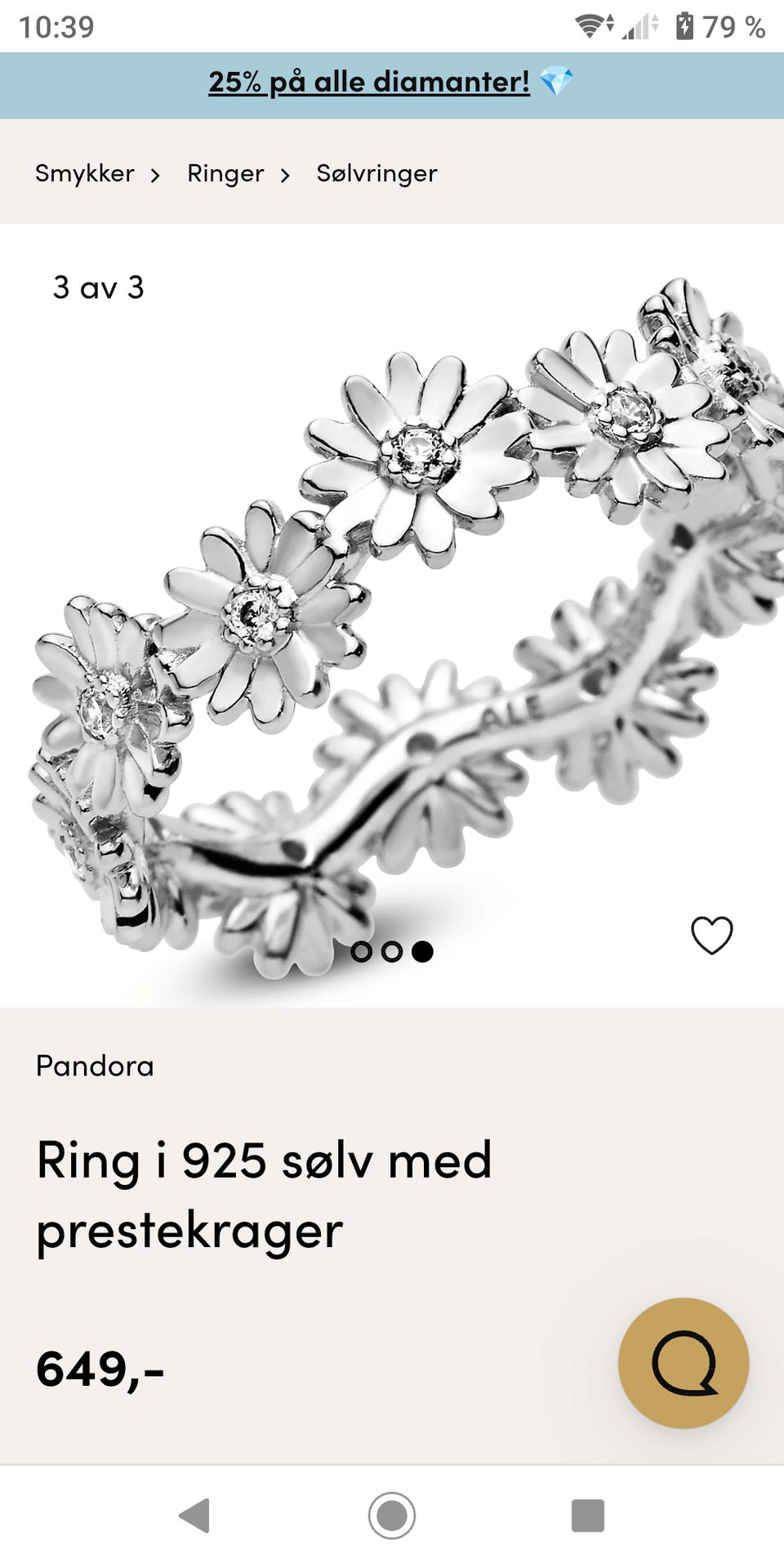The width and height of the screenshot is (784, 1568).
Task: Open the gold chat support button
Action: (x=684, y=1363)
